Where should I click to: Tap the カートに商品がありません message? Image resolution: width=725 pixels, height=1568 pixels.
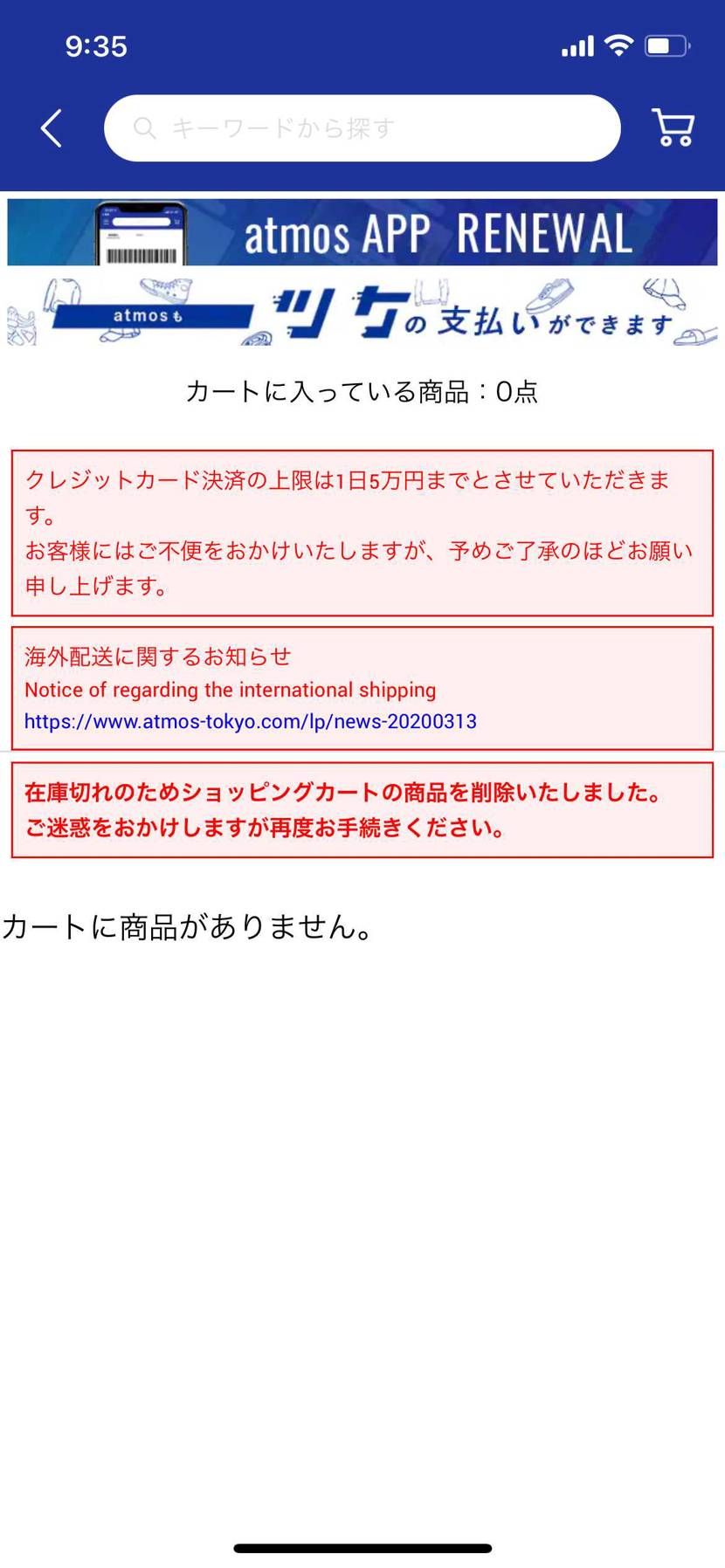pos(188,928)
